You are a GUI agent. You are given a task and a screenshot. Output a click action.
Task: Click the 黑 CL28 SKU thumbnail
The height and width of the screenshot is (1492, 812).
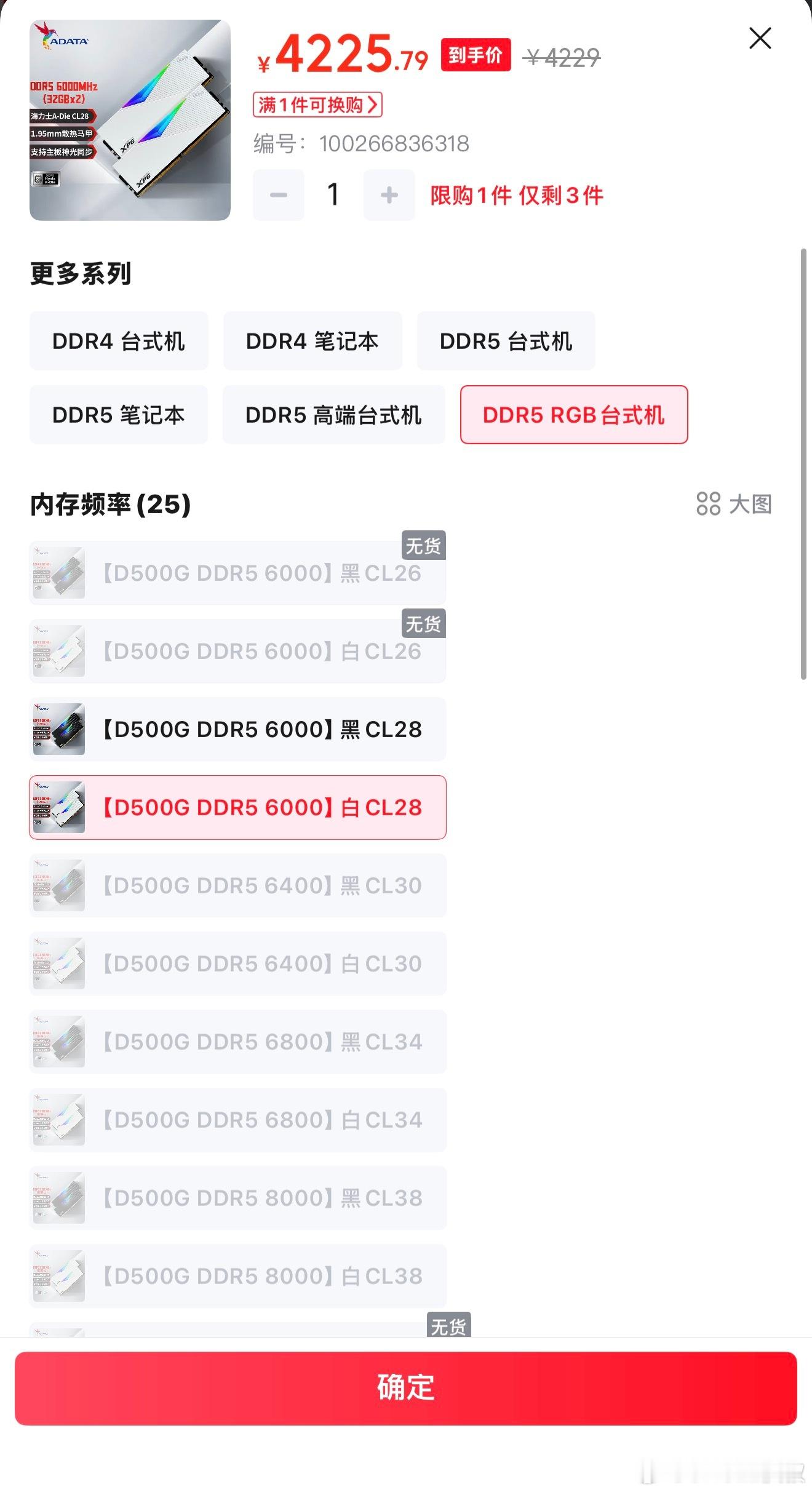click(58, 730)
